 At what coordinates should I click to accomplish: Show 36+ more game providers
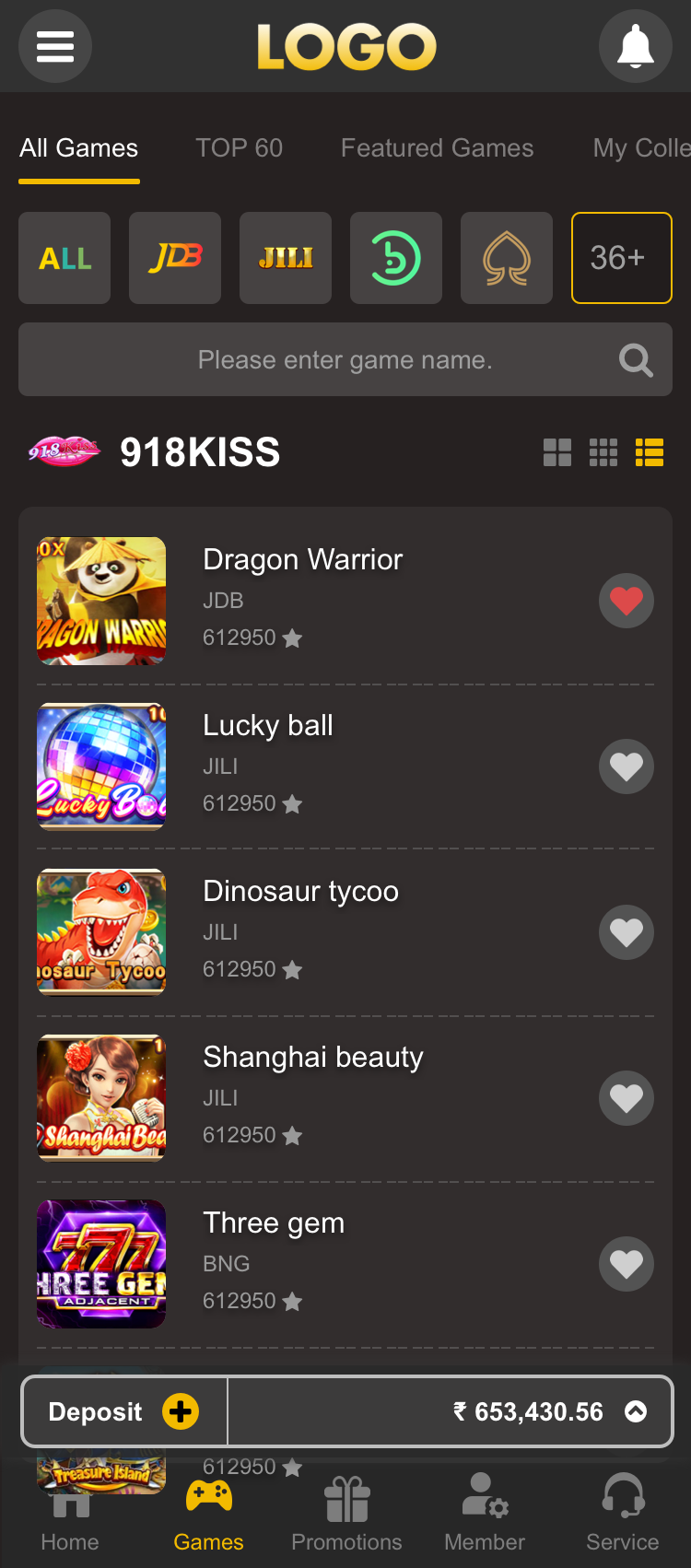tap(621, 258)
